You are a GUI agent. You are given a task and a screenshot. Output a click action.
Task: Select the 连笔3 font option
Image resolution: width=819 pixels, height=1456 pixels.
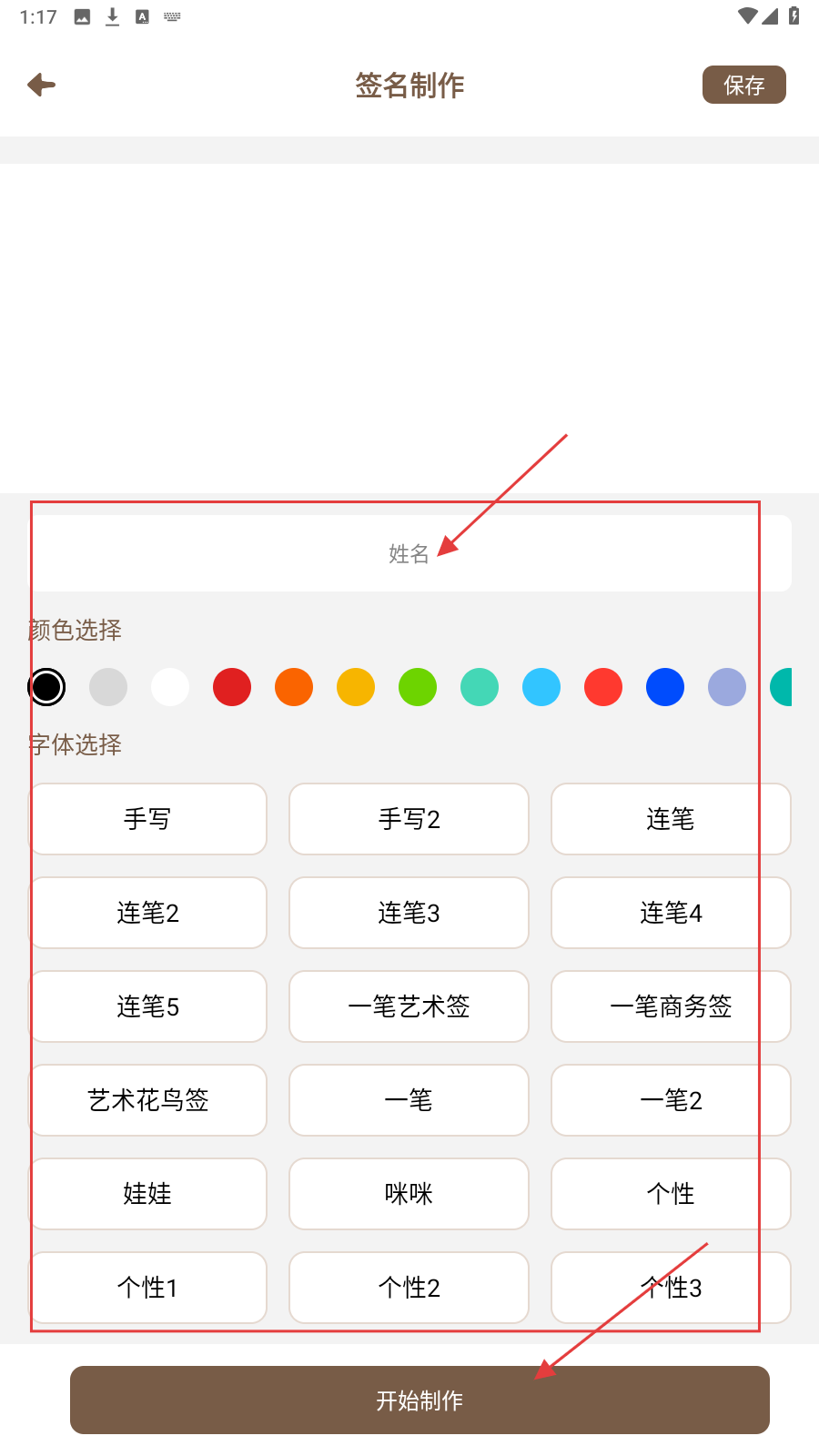(409, 913)
